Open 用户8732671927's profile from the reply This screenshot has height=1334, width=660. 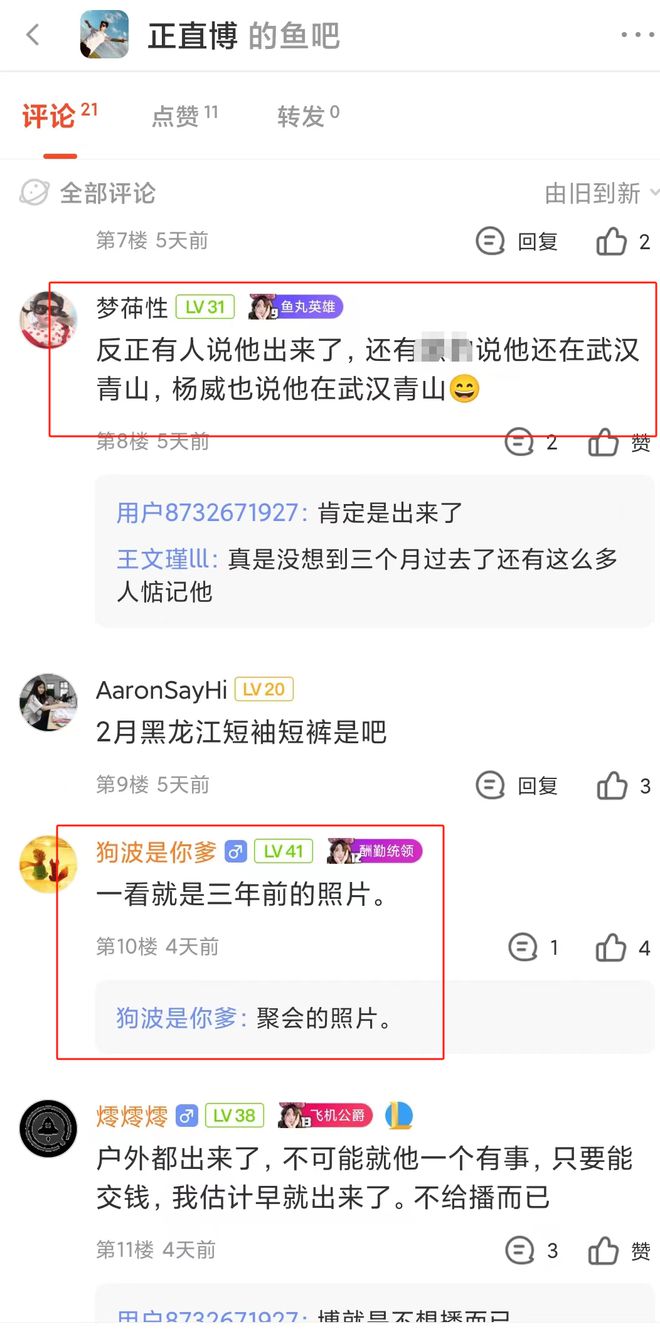click(208, 513)
